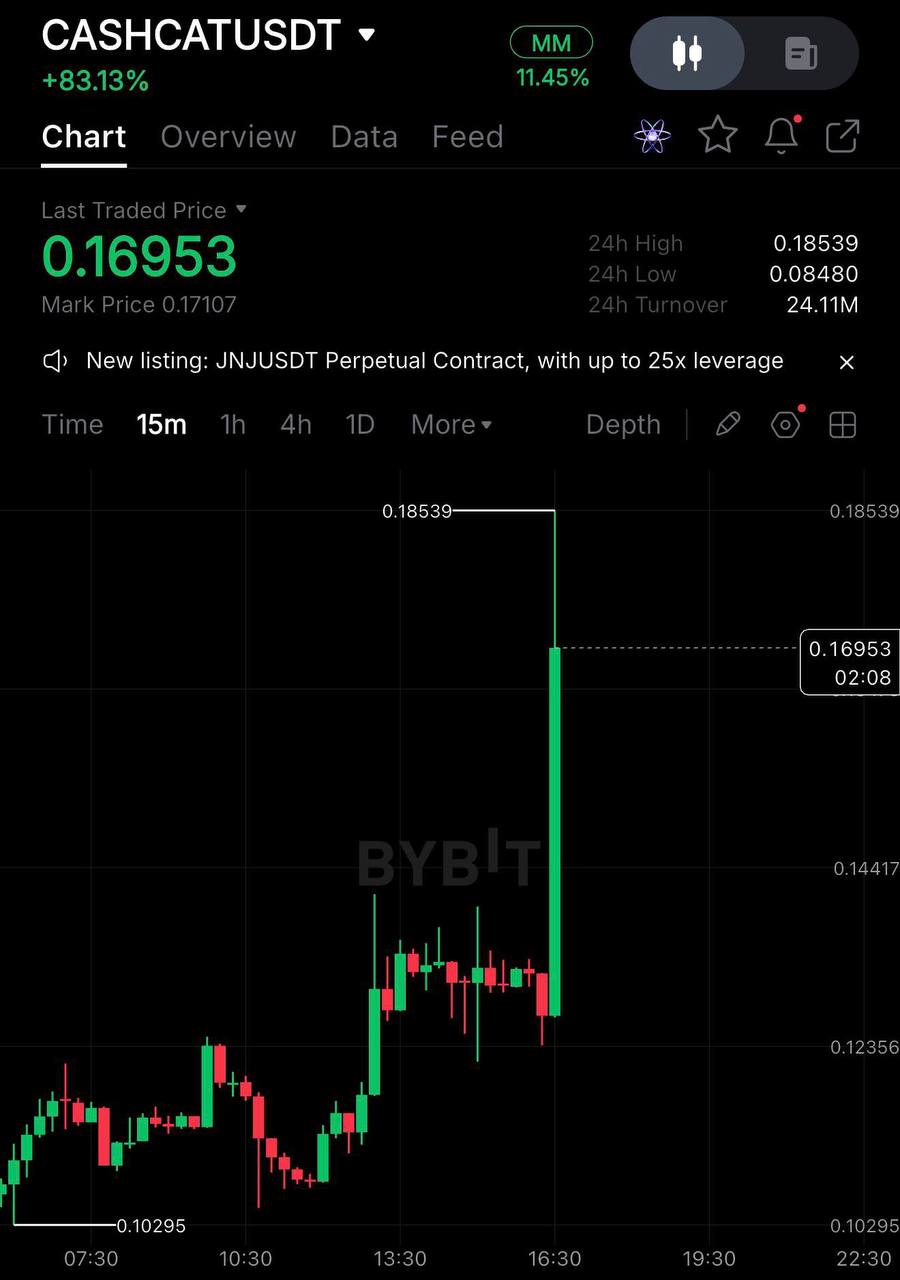Select the 1D chart interval
This screenshot has width=900, height=1280.
[x=359, y=425]
